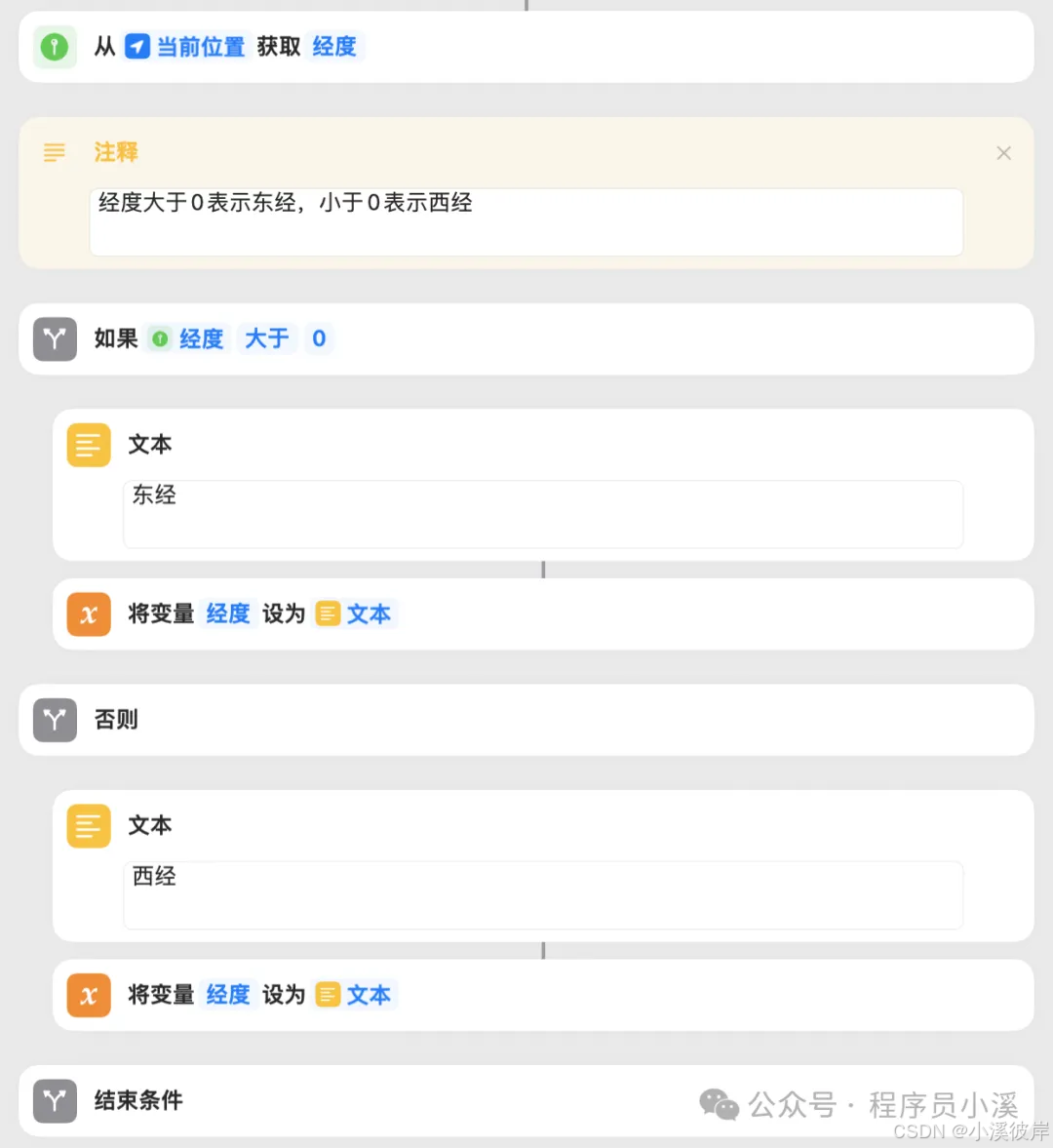Rename 经度 variable under the 西经 text
The height and width of the screenshot is (1148, 1053).
click(x=228, y=995)
